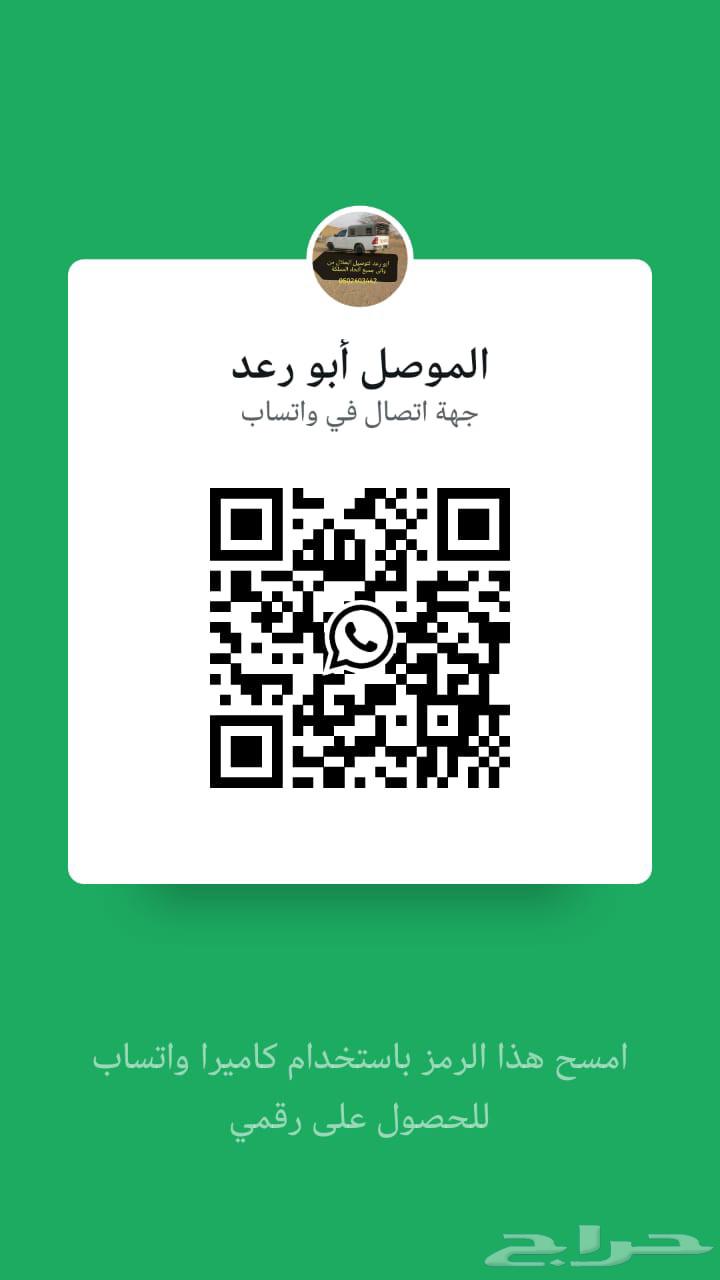Image resolution: width=720 pixels, height=1280 pixels.
Task: Select the bottom-left QR finder square
Action: tap(246, 752)
